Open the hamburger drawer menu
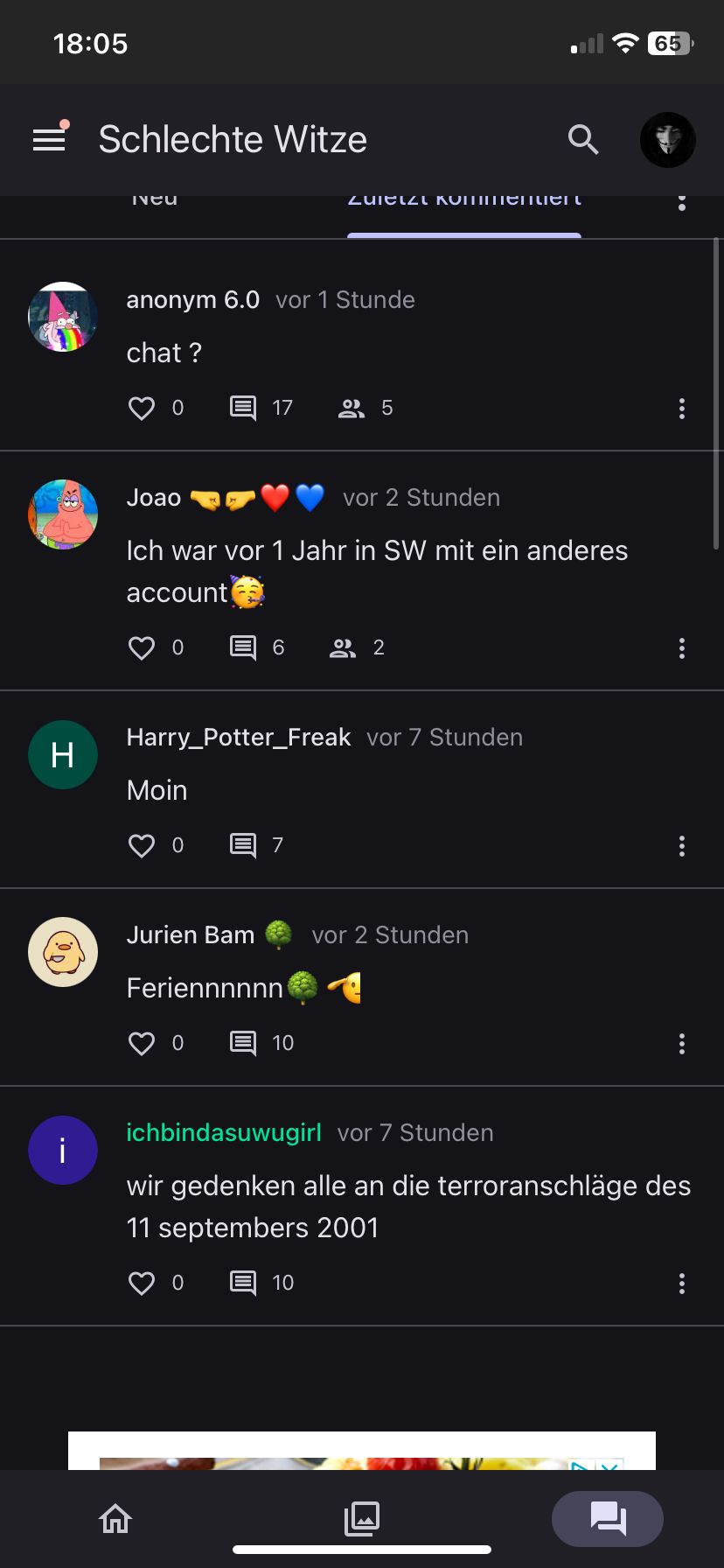Viewport: 724px width, 1568px height. tap(49, 140)
